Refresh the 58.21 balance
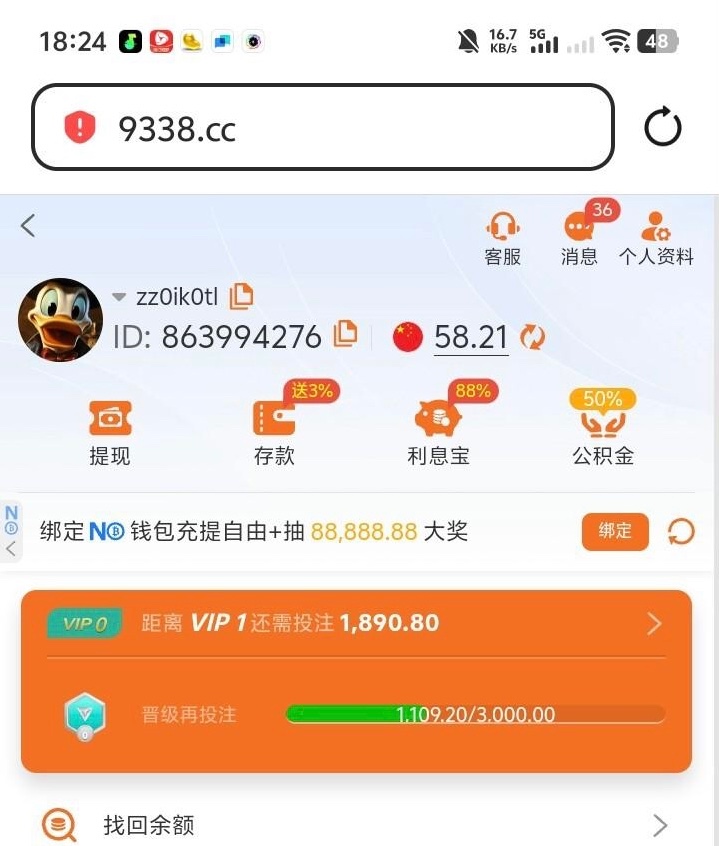The image size is (719, 846). click(532, 337)
